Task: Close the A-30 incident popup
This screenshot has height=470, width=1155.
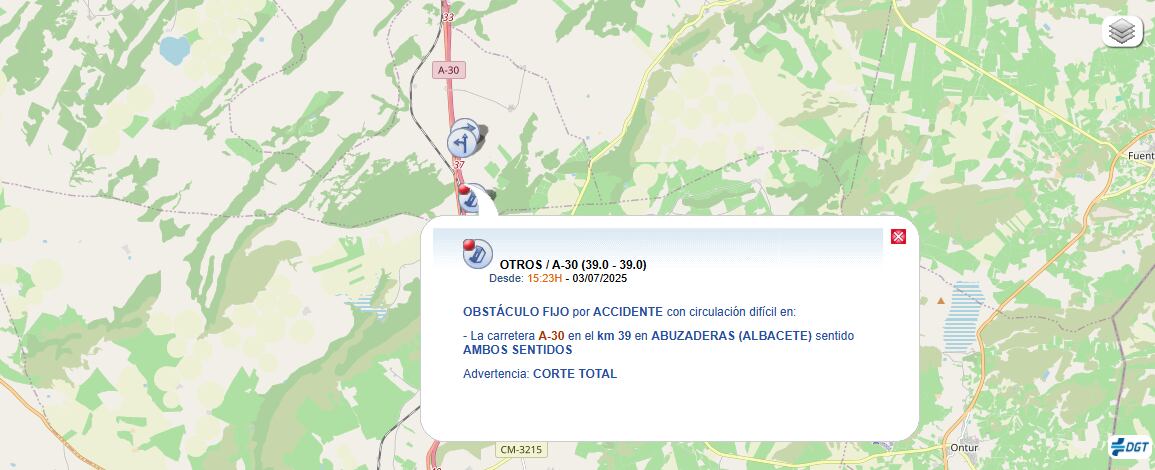Action: click(898, 237)
